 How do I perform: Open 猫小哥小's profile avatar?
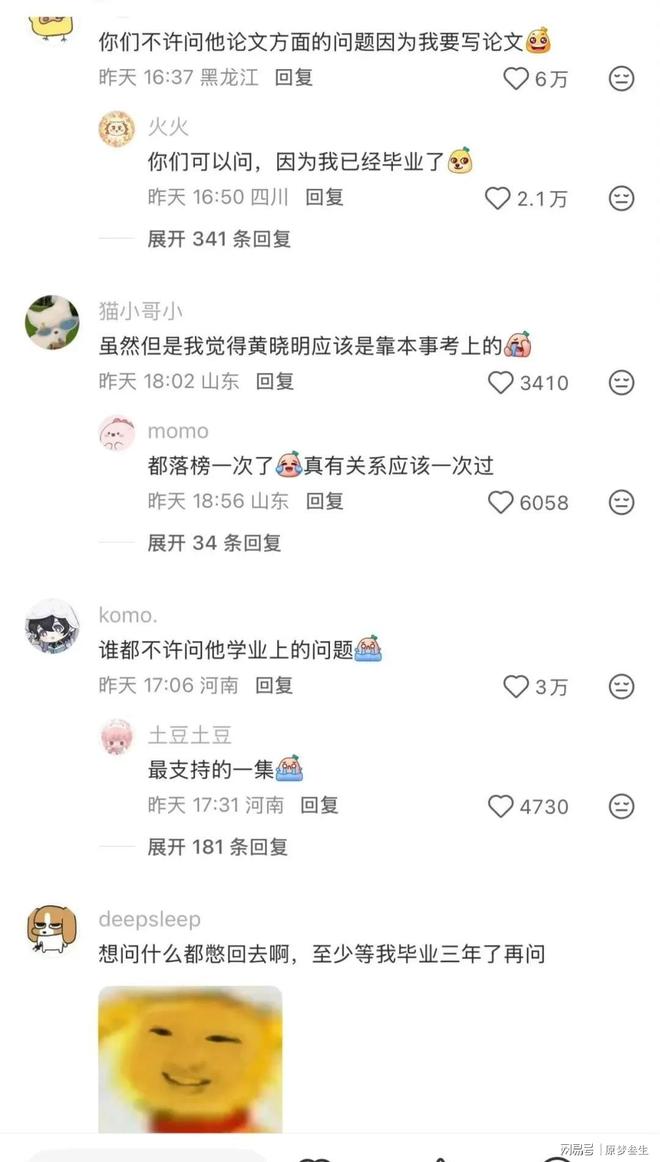click(52, 322)
